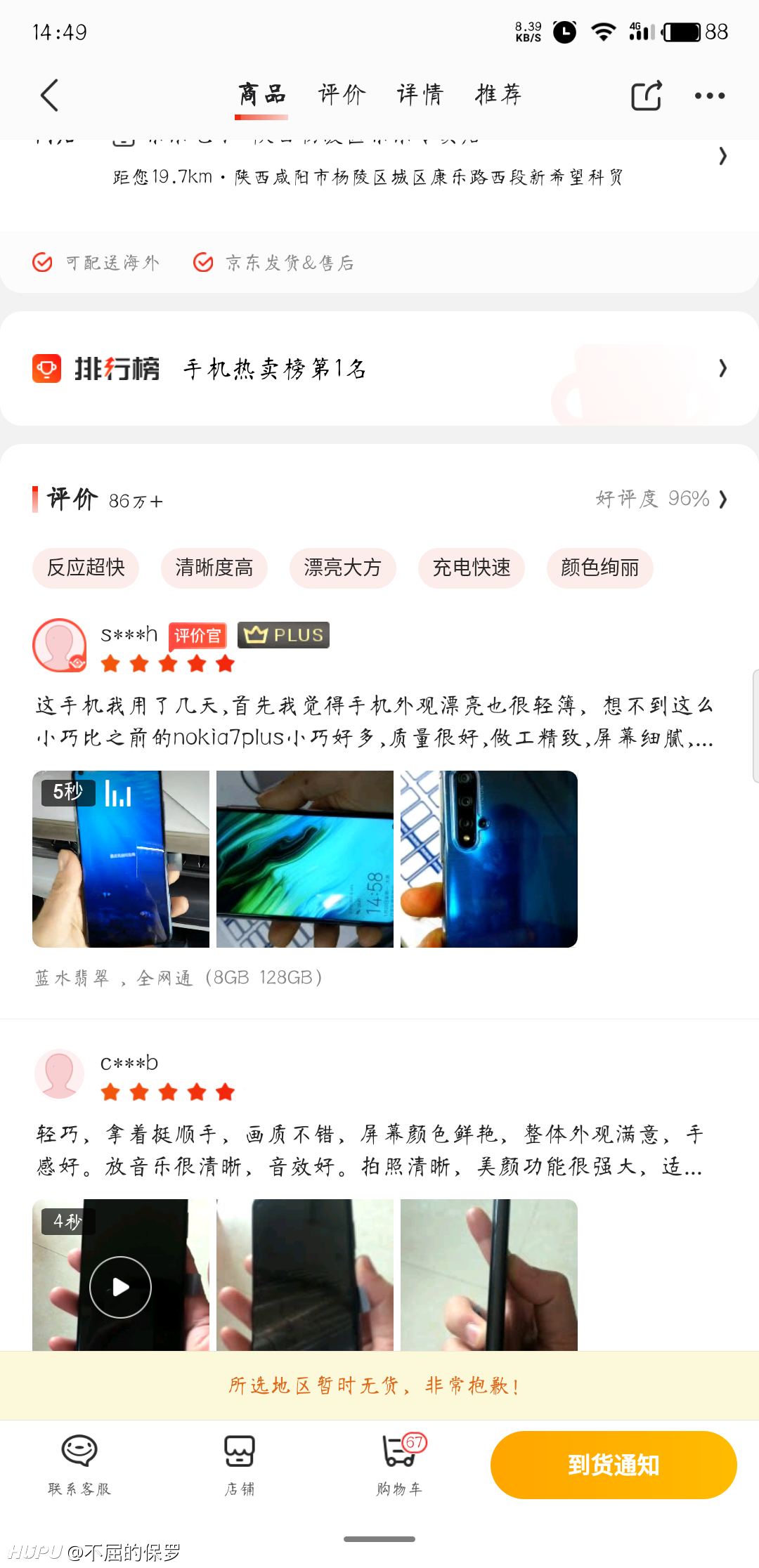Image resolution: width=759 pixels, height=1568 pixels.
Task: Tap 到货通知 to get restock alert
Action: pos(614,1465)
